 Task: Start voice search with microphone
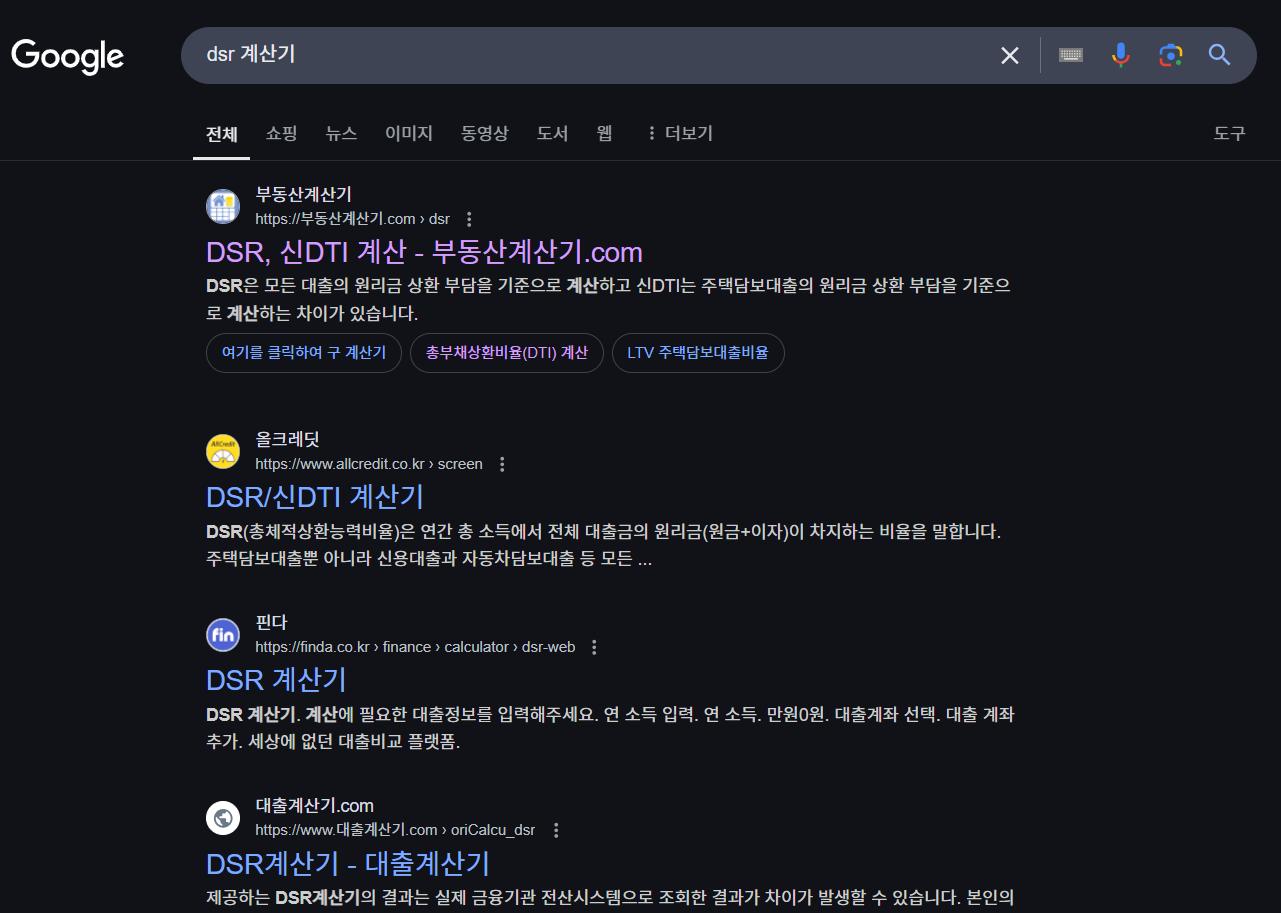click(x=1121, y=55)
